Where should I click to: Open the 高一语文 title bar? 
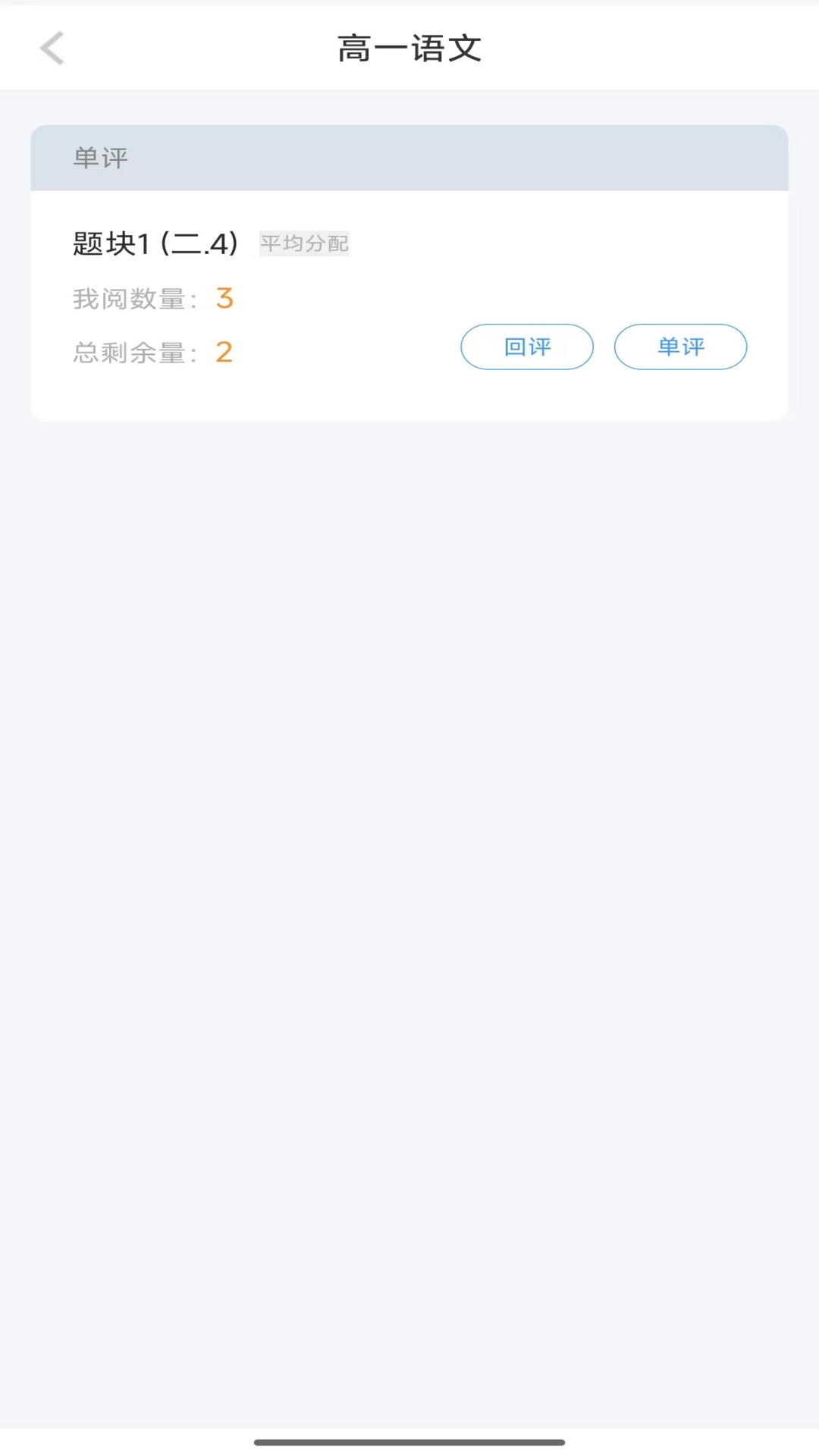pyautogui.click(x=409, y=47)
